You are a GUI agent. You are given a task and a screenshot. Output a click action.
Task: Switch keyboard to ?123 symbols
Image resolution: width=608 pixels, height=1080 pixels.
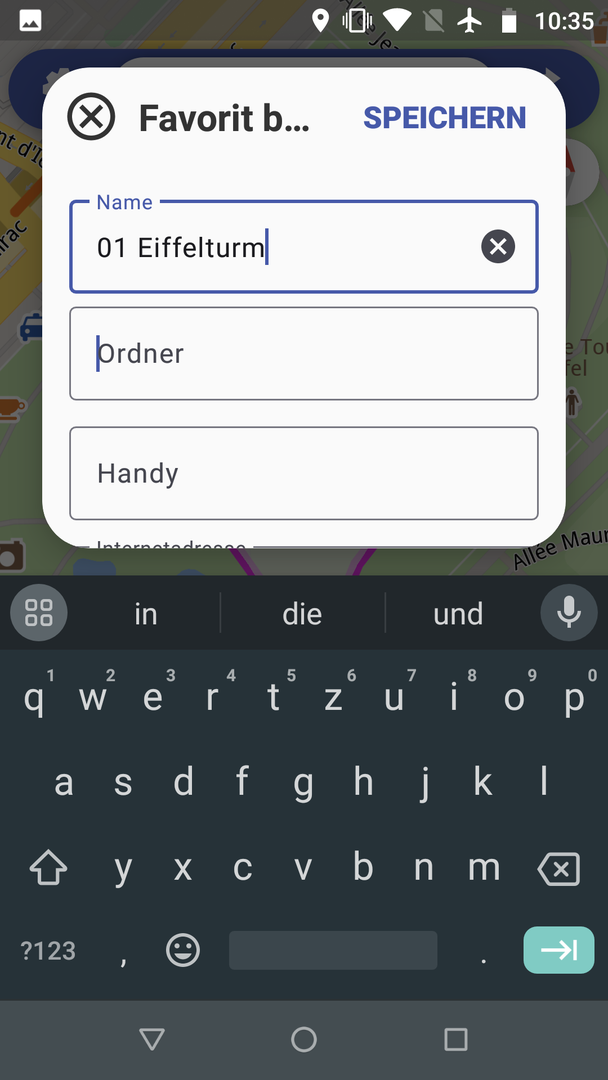click(x=48, y=950)
